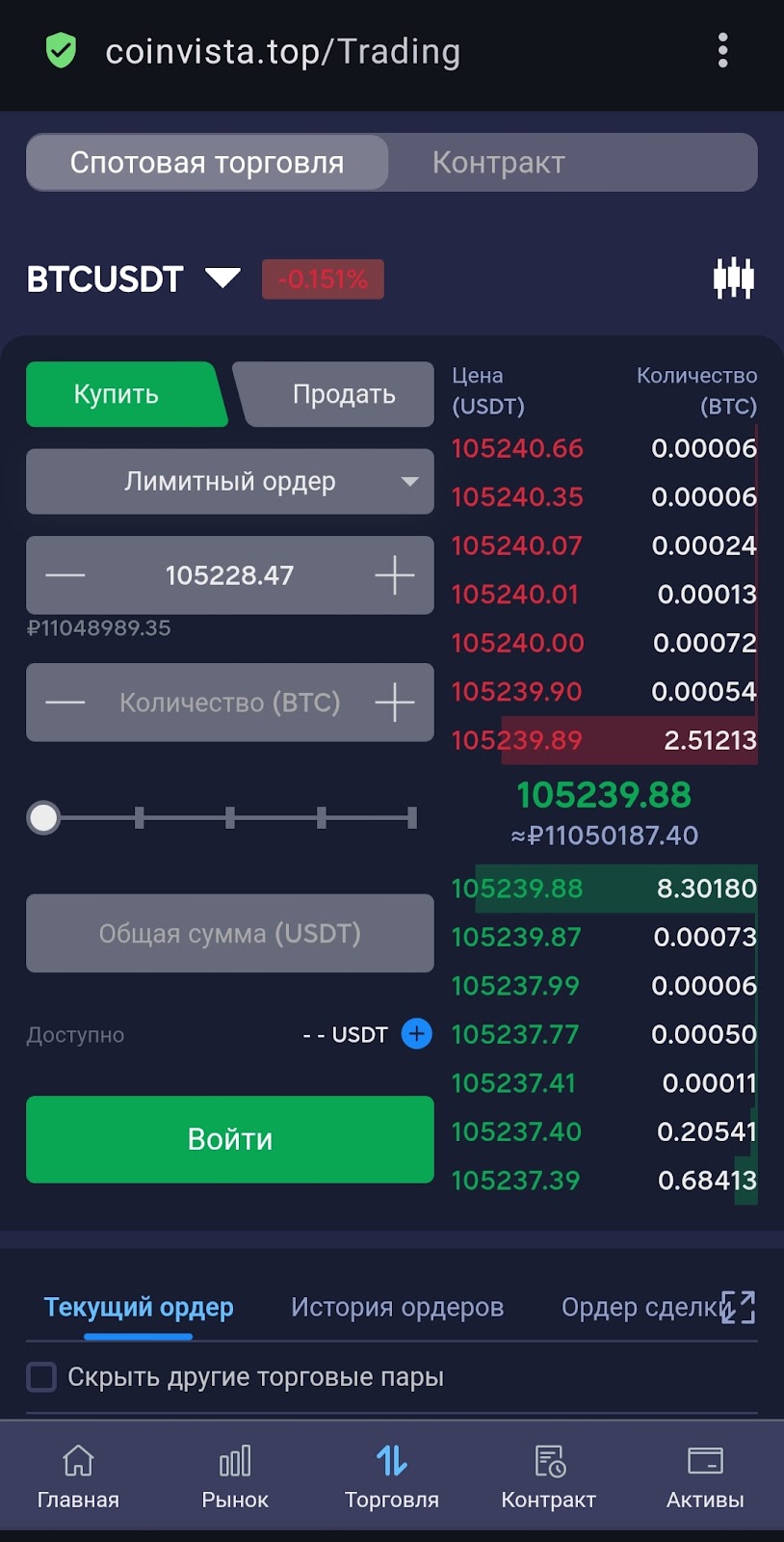Increase the price with the plus button
This screenshot has height=1542, width=784.
(394, 575)
